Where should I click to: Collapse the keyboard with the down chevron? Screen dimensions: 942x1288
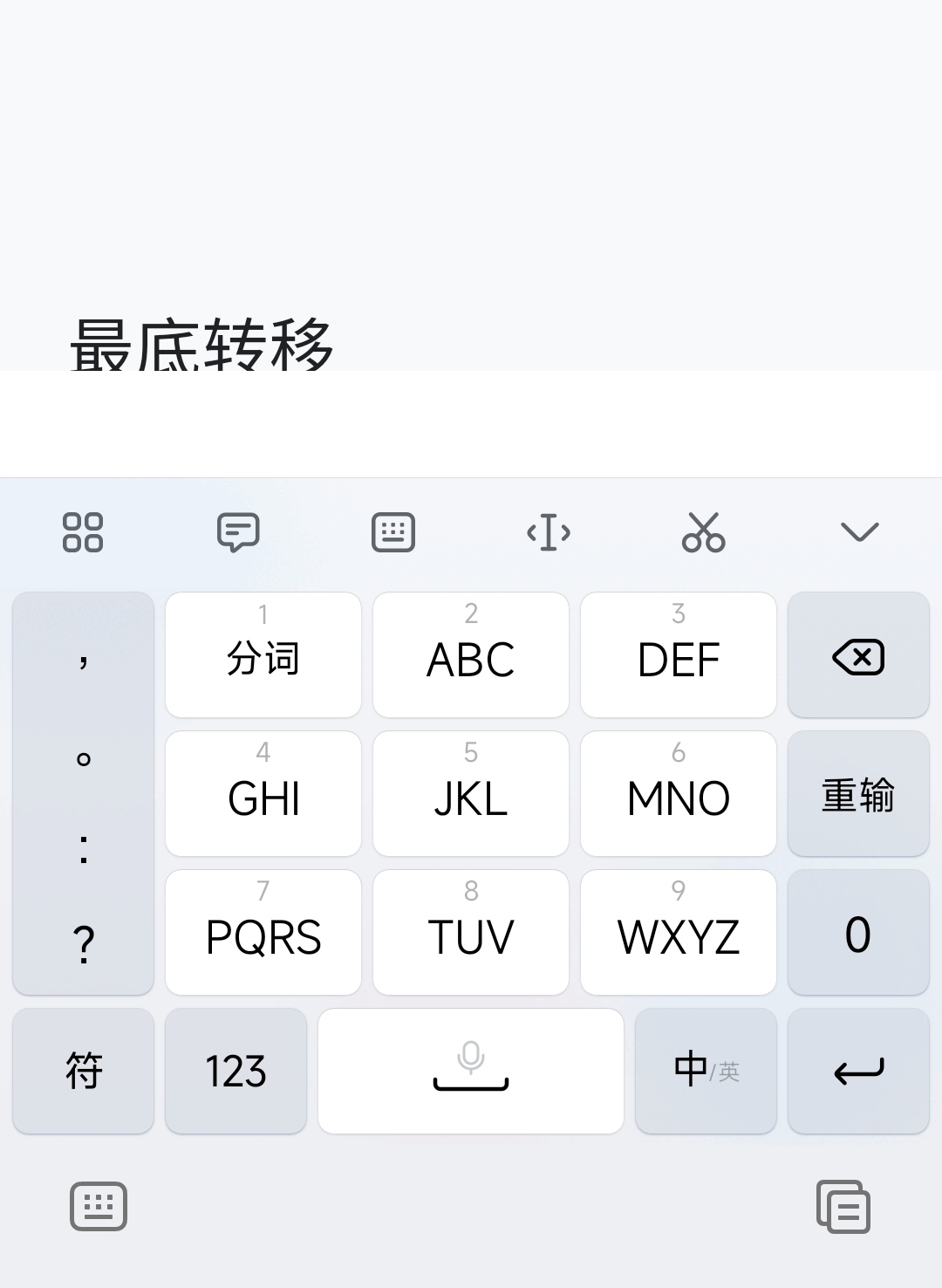(859, 531)
